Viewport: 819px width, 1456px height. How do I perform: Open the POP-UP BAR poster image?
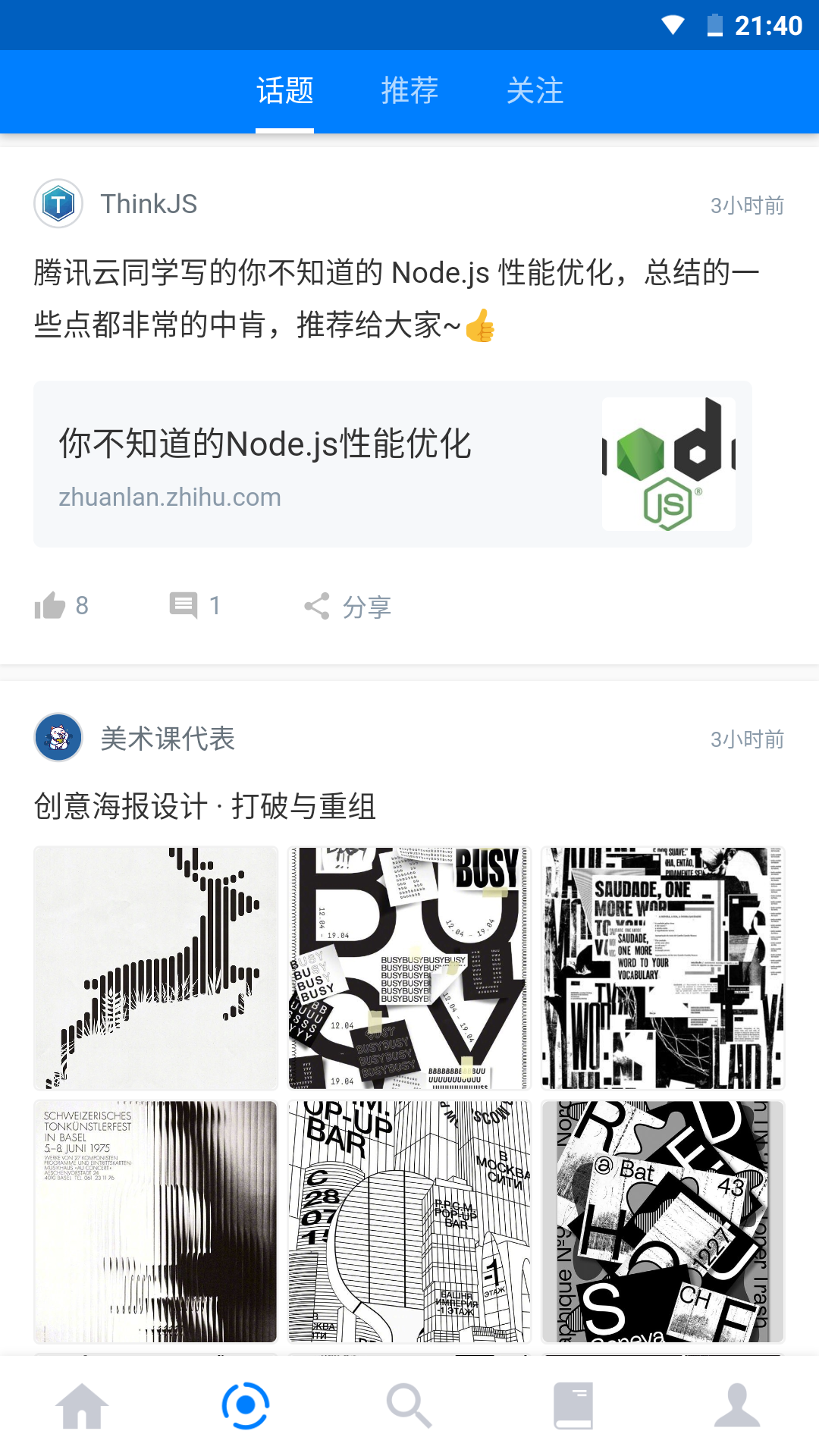(x=409, y=1222)
